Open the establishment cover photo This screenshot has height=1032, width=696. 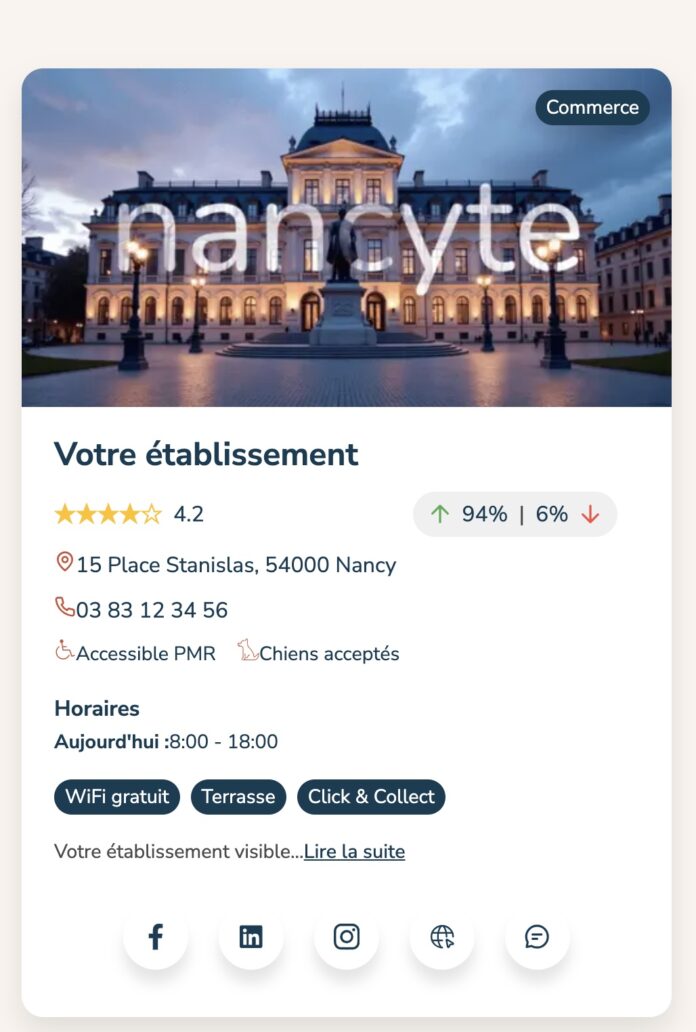pyautogui.click(x=346, y=260)
